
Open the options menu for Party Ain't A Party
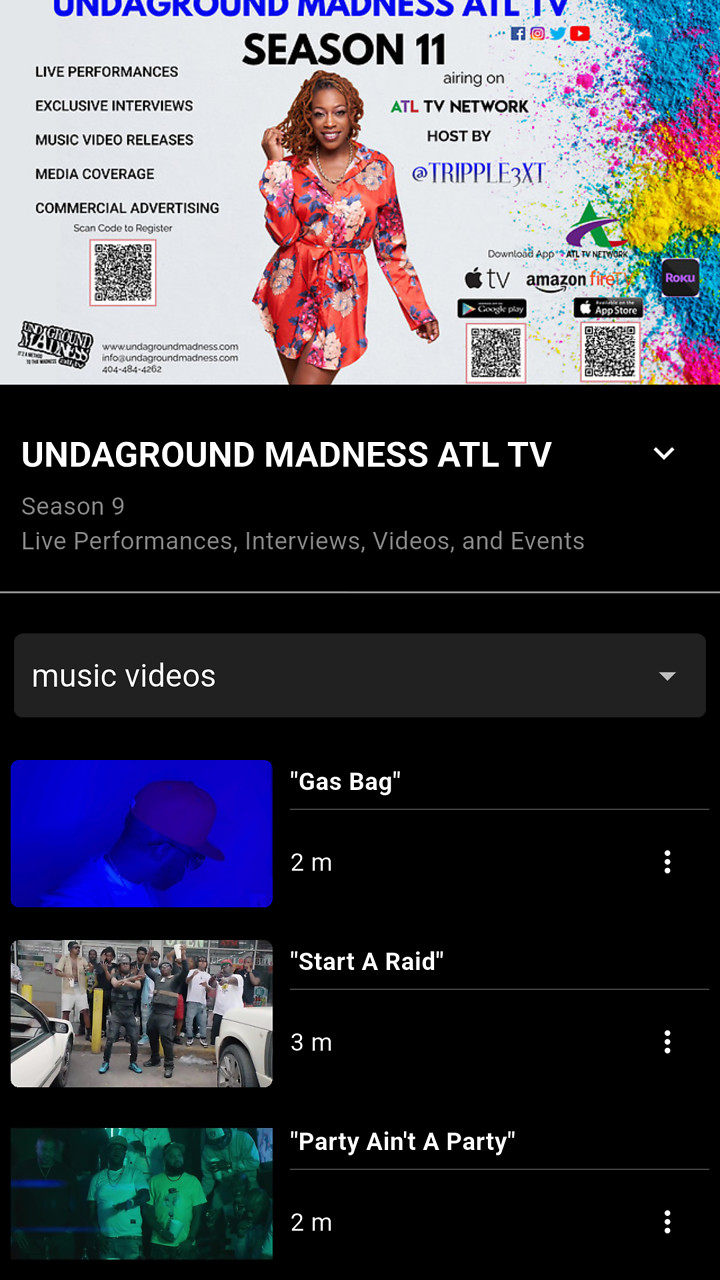click(x=667, y=1221)
